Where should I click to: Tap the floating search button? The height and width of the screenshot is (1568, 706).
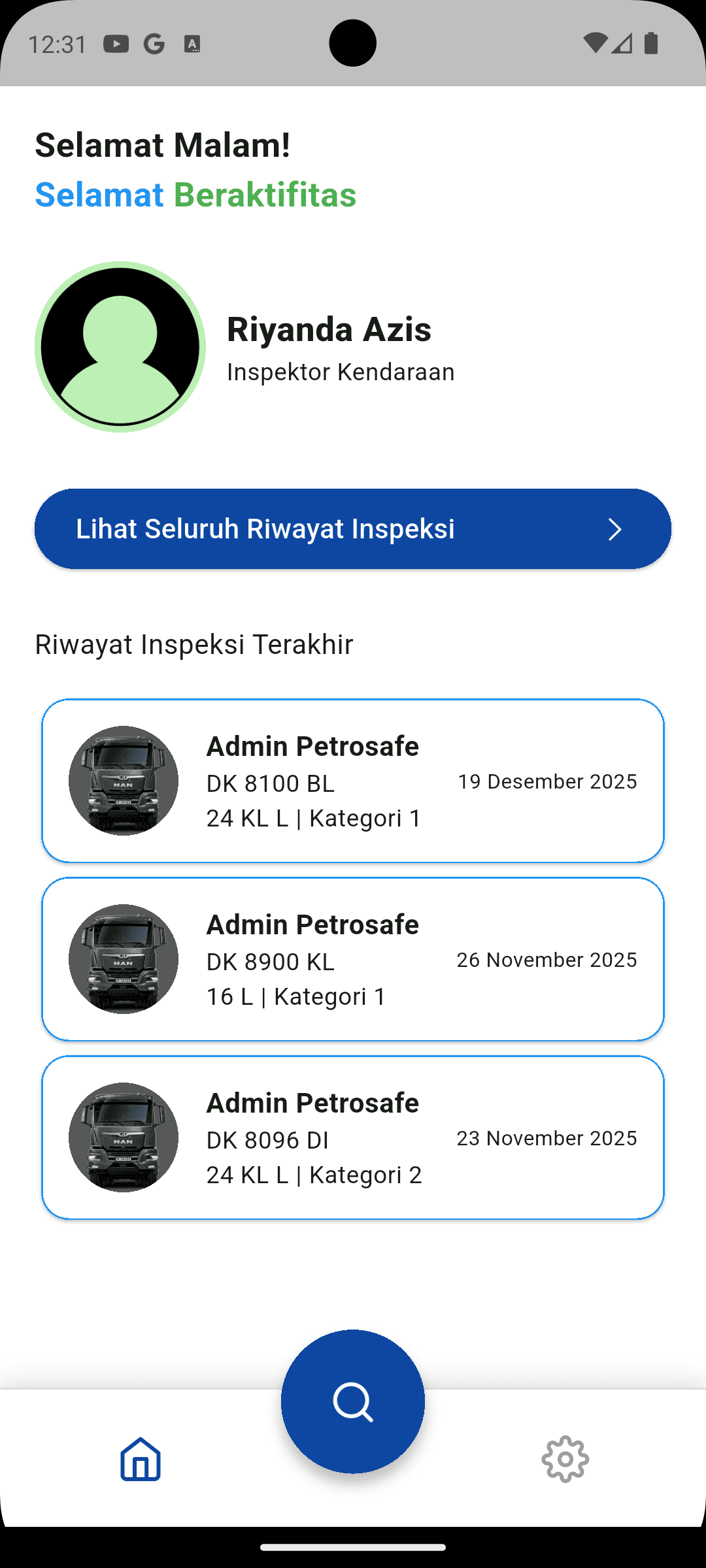pyautogui.click(x=353, y=1401)
